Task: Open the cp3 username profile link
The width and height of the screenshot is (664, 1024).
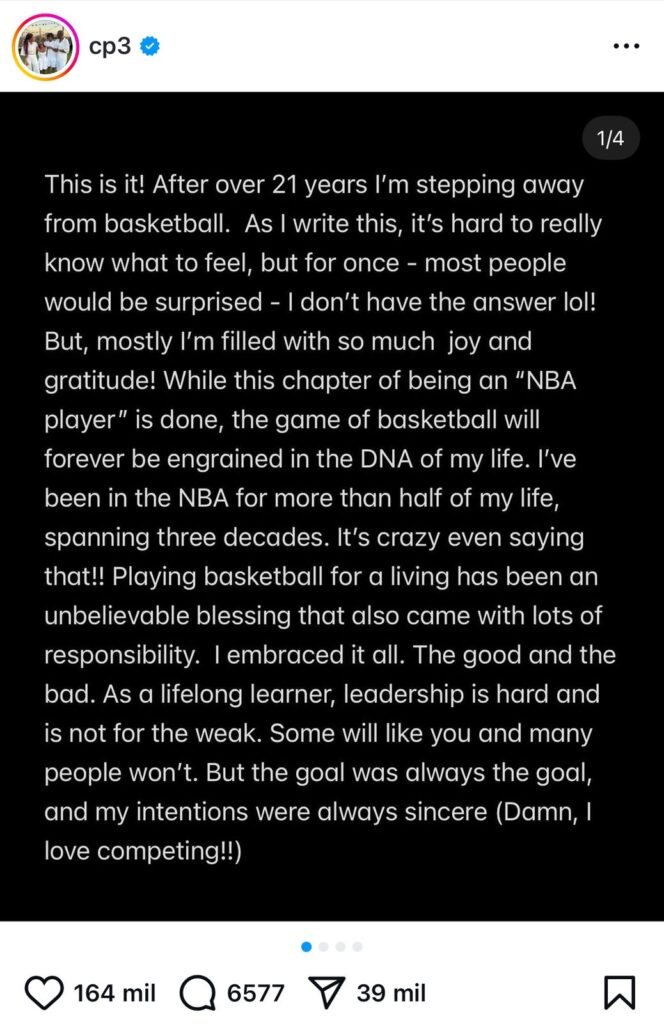Action: click(x=110, y=46)
